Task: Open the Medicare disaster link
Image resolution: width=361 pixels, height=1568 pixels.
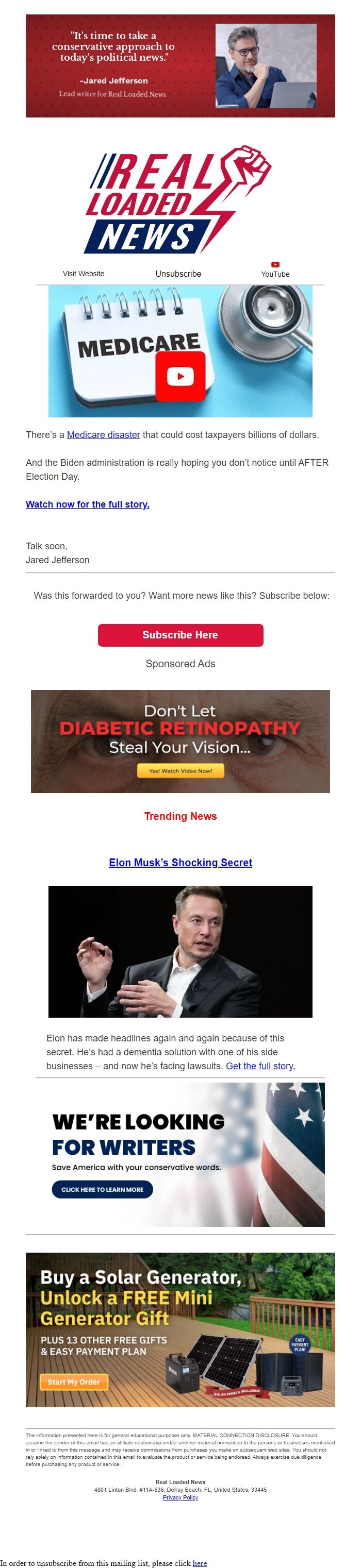Action: click(x=103, y=434)
